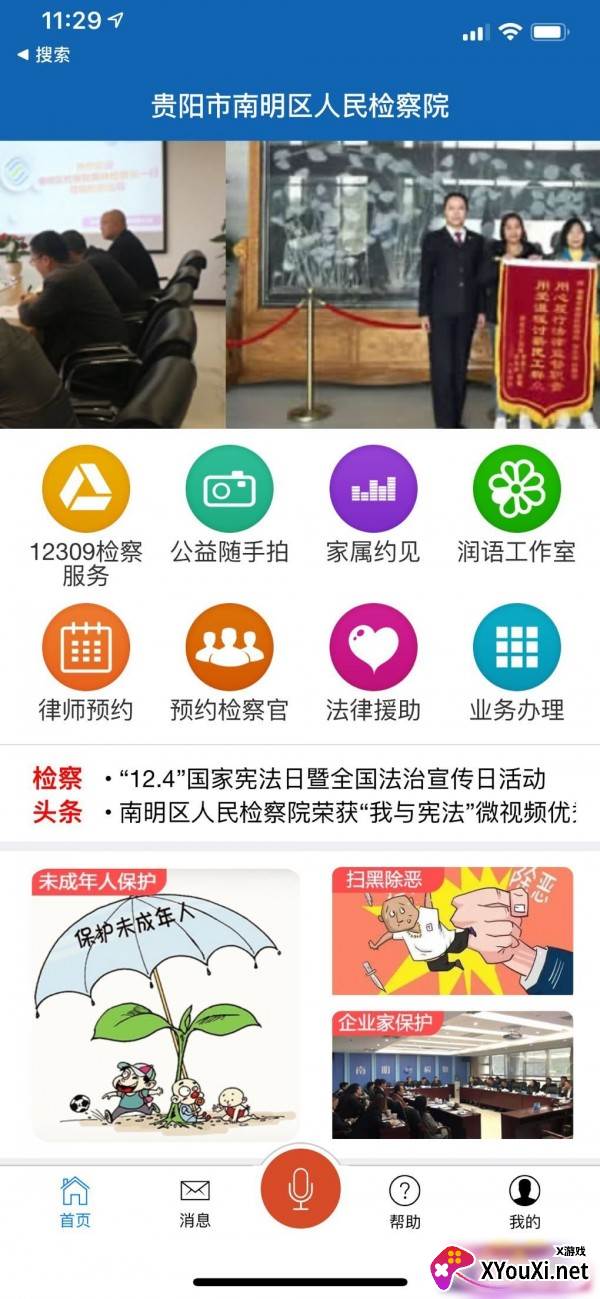The height and width of the screenshot is (1299, 600).
Task: Open 预约检察官
Action: 229,647
